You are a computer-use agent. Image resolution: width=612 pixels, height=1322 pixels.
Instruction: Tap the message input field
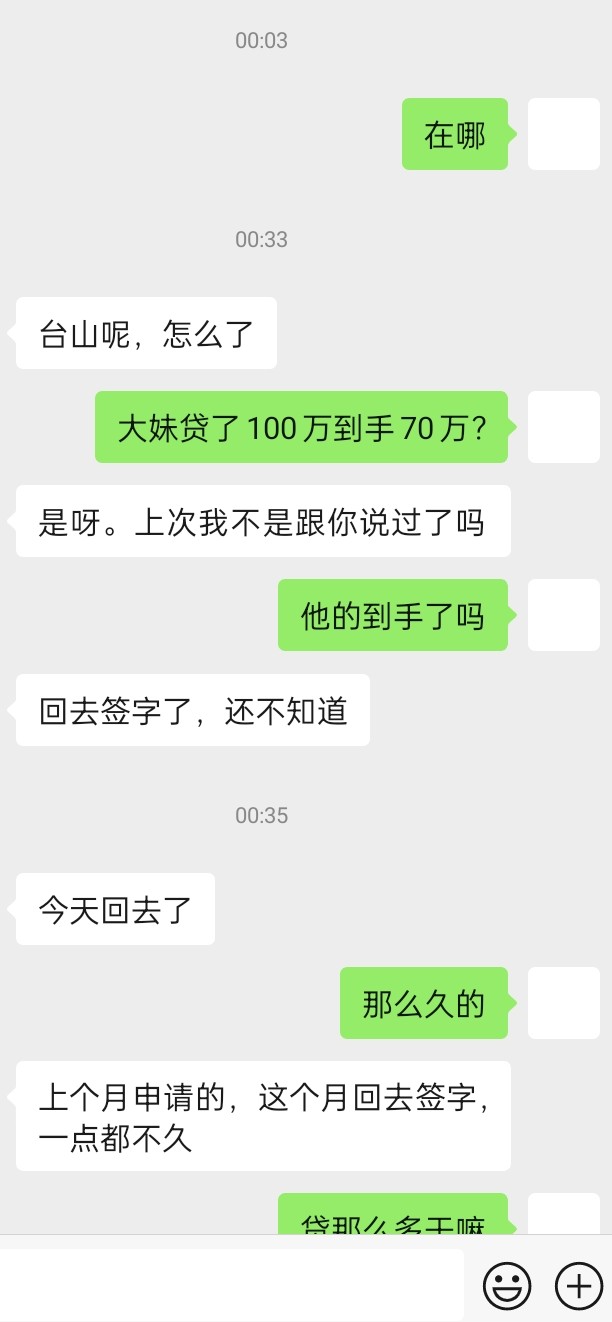(x=232, y=1285)
